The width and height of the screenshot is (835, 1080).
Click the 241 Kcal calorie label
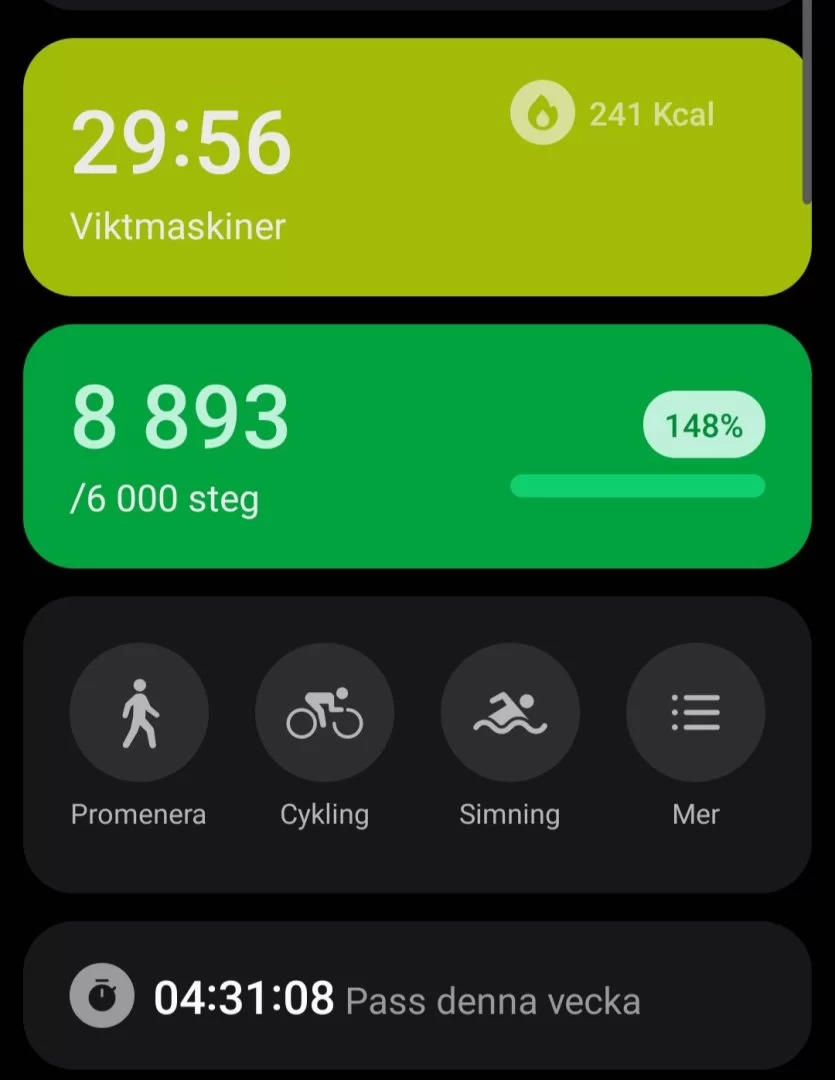[651, 113]
